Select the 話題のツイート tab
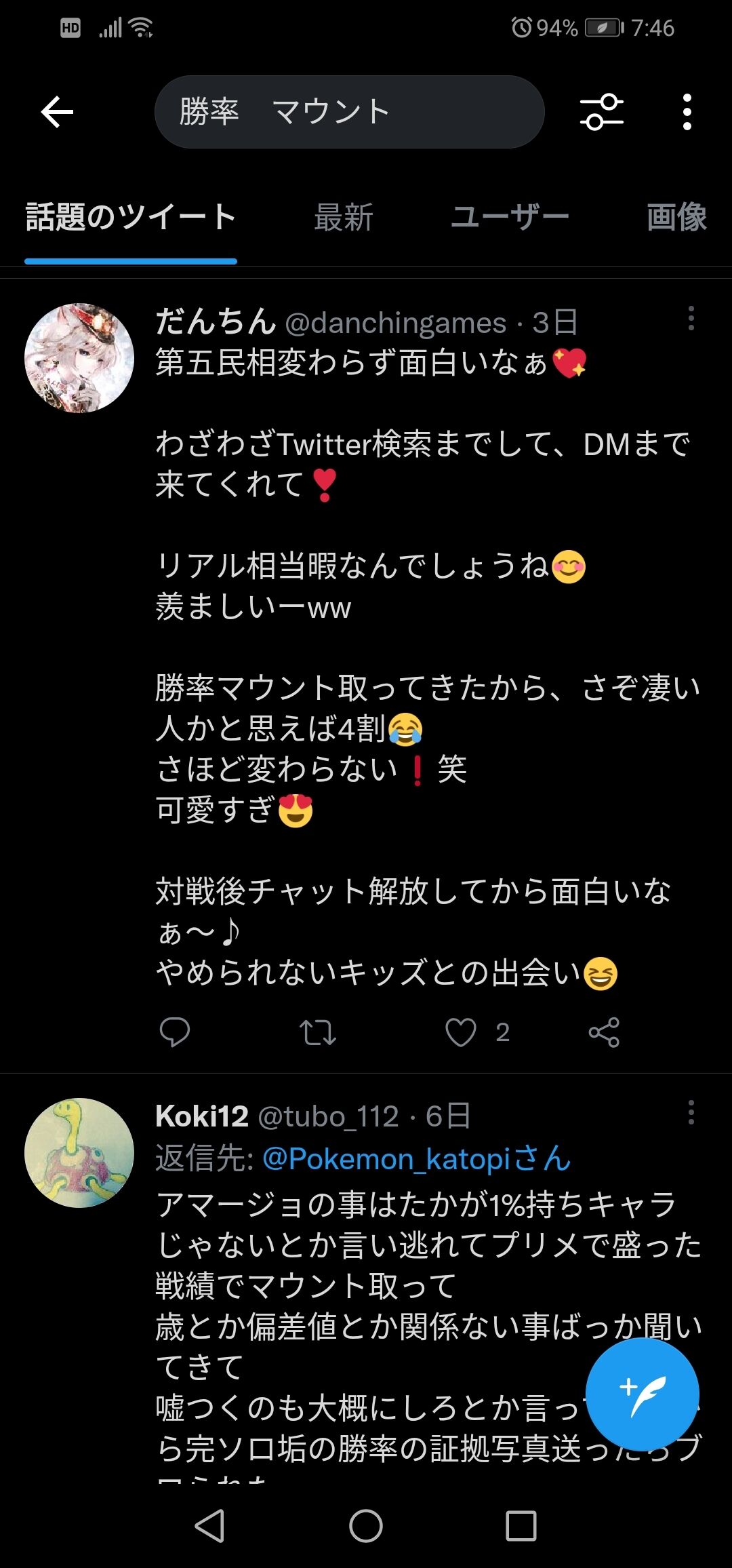The width and height of the screenshot is (732, 1568). 131,218
